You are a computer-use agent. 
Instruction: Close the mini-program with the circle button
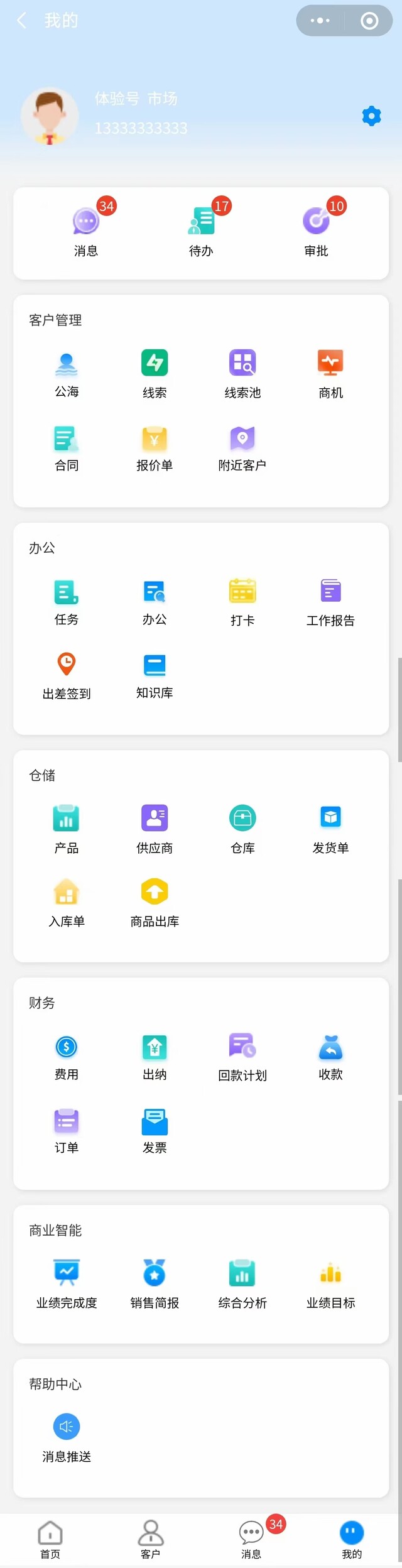[x=369, y=21]
